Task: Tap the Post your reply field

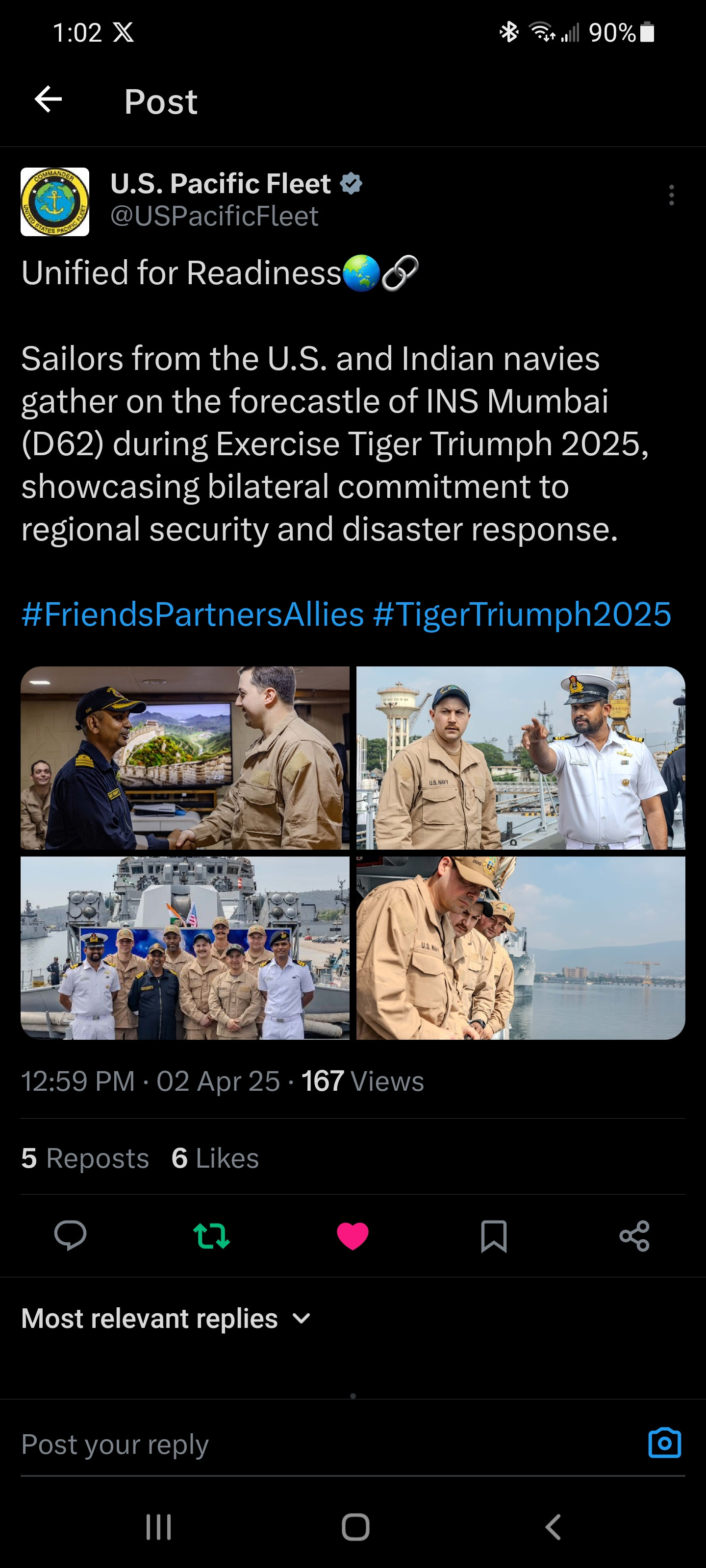Action: click(x=304, y=1444)
